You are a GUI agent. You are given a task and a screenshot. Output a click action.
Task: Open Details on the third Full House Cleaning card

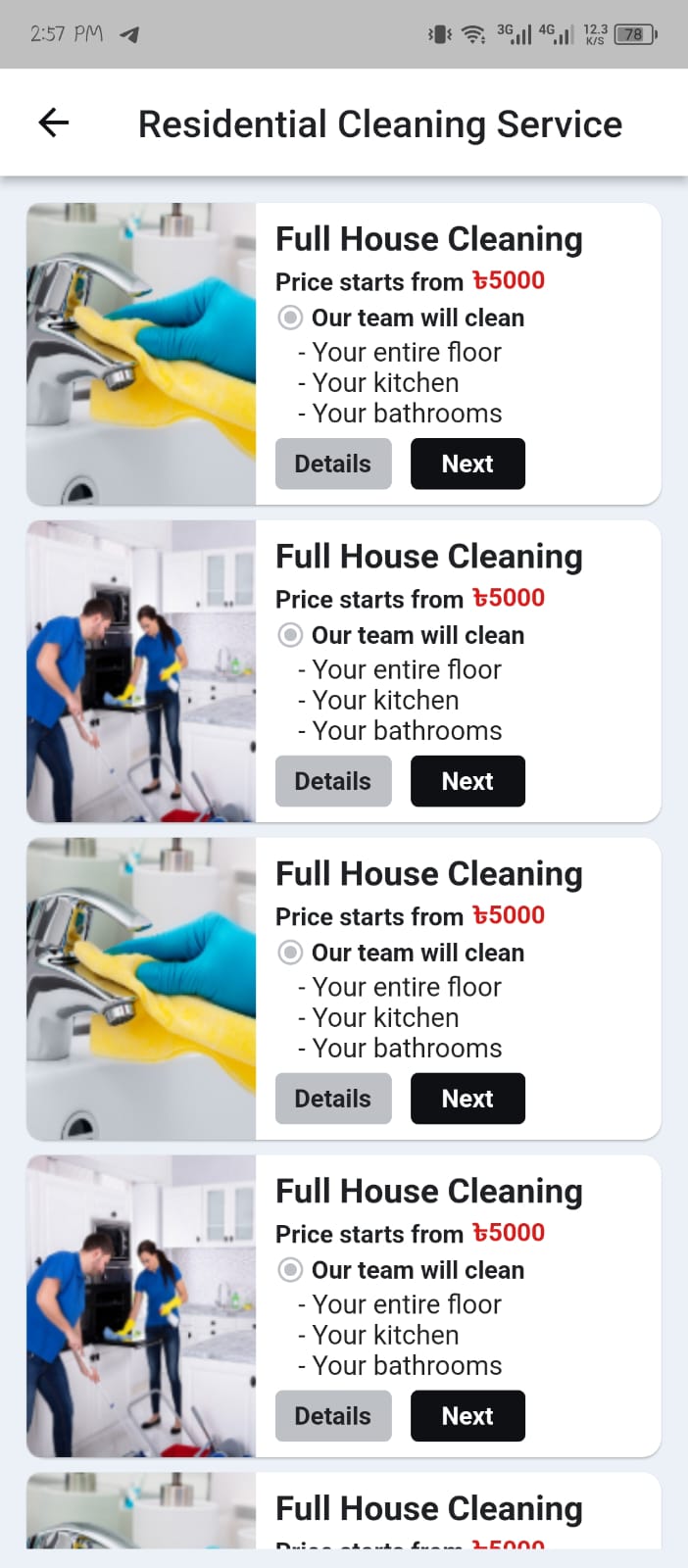point(333,1099)
